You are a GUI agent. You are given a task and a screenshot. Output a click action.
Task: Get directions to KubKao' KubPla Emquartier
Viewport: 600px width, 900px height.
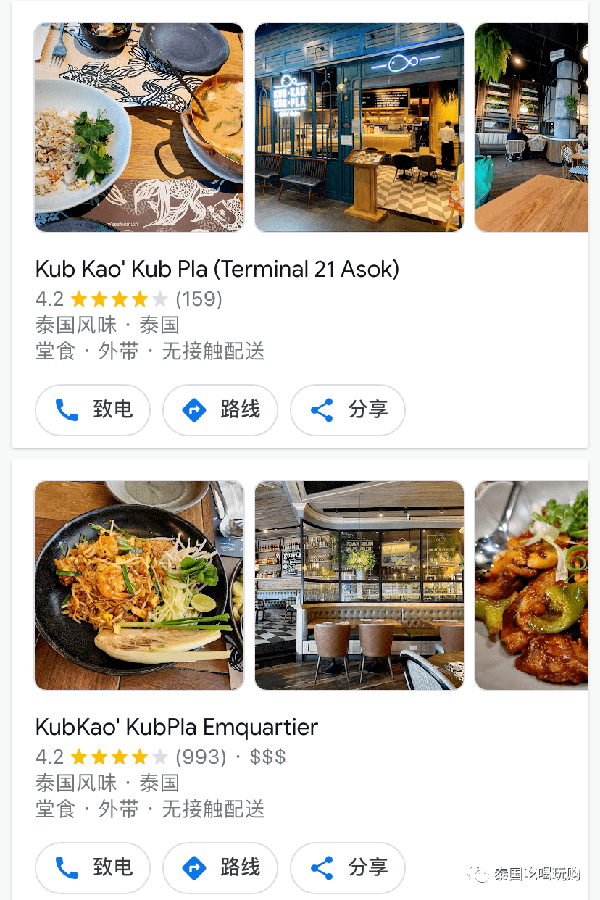tap(220, 867)
